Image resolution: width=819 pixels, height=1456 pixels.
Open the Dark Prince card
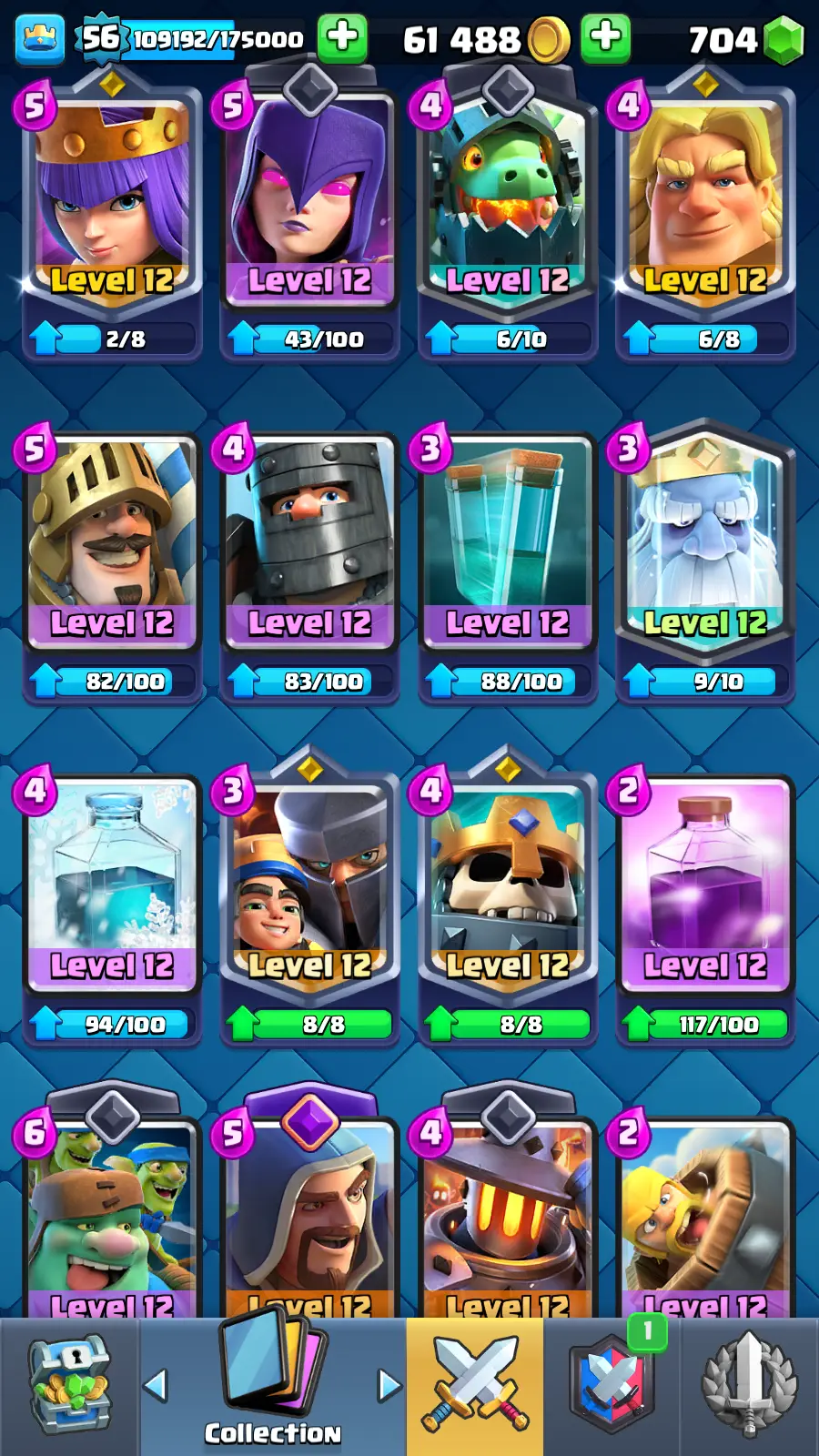click(309, 541)
